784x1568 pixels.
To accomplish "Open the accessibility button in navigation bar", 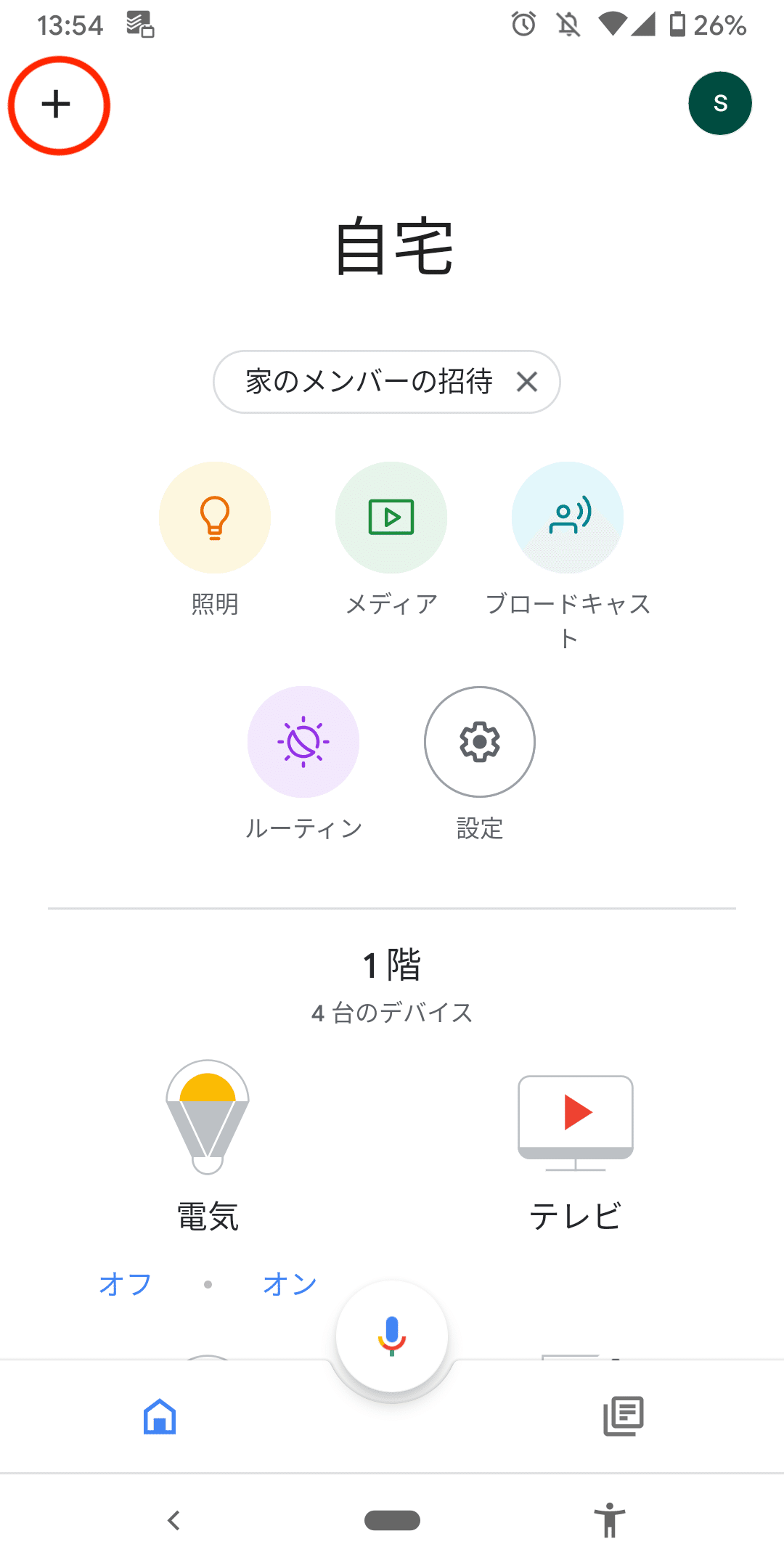I will click(x=610, y=1520).
